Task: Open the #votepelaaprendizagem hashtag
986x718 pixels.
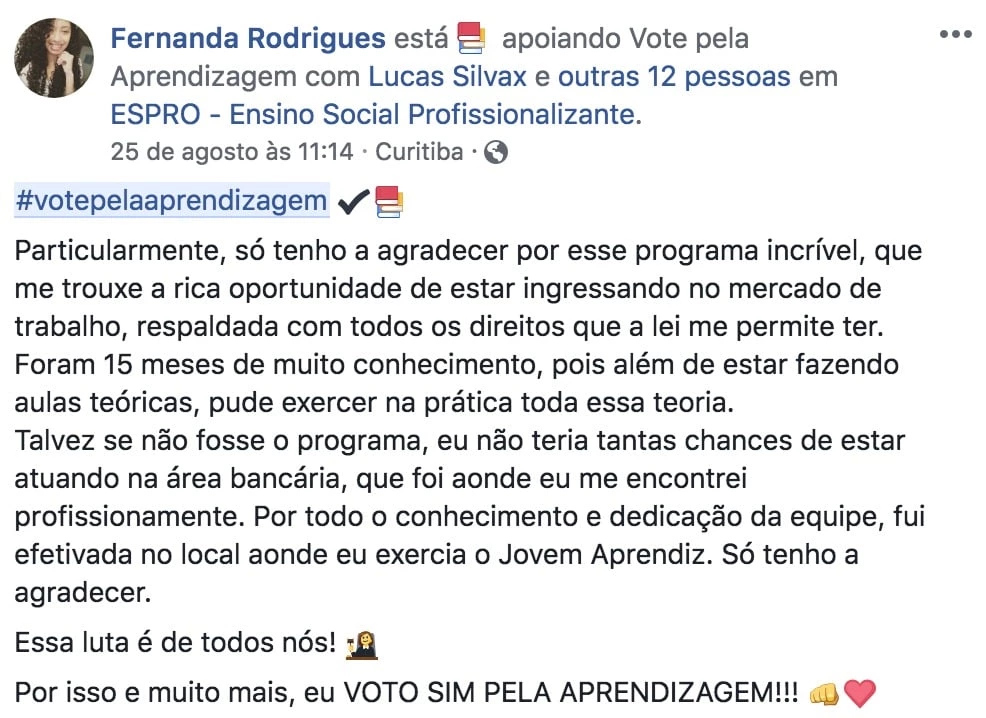Action: 171,201
